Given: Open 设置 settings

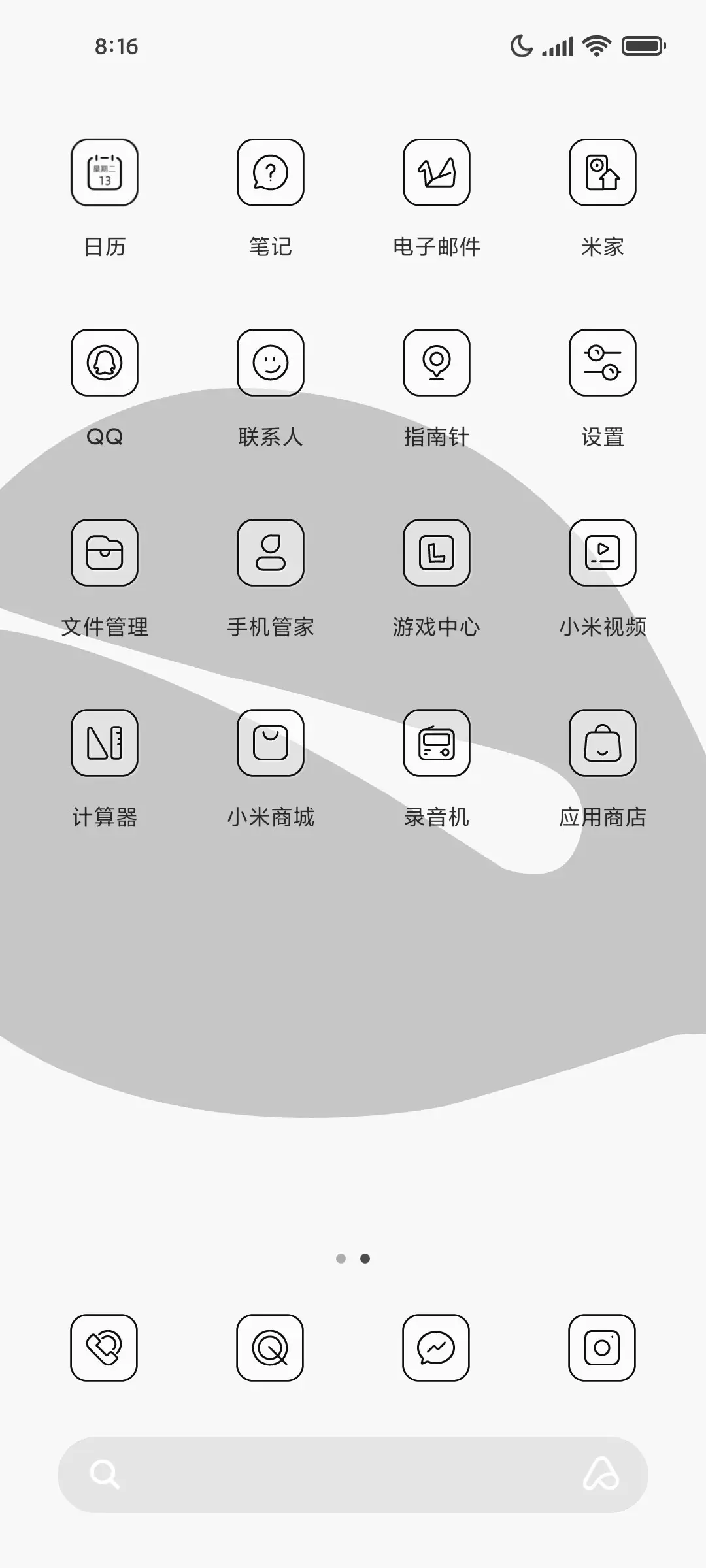Looking at the screenshot, I should pyautogui.click(x=603, y=363).
